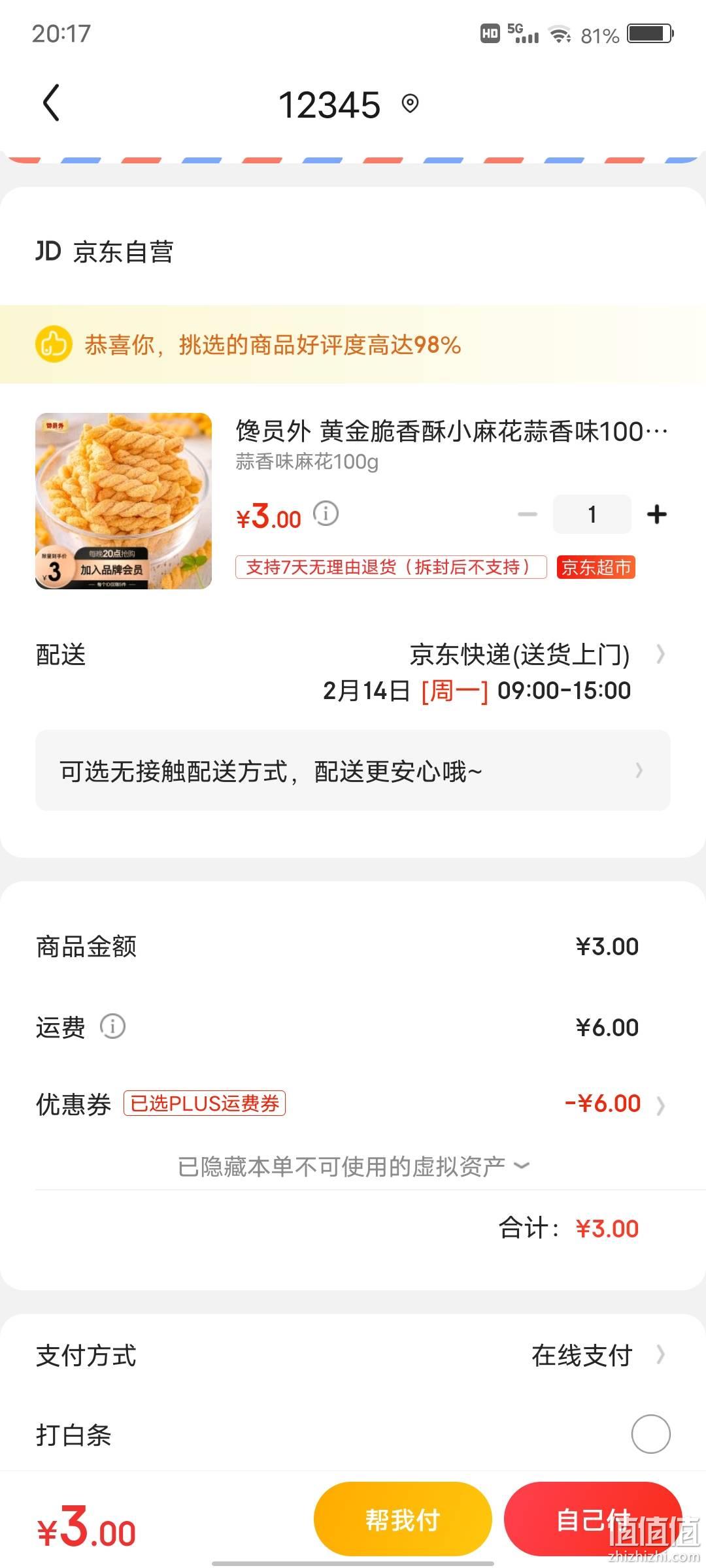Tap the price info icon beside ¥3.00

pyautogui.click(x=326, y=514)
